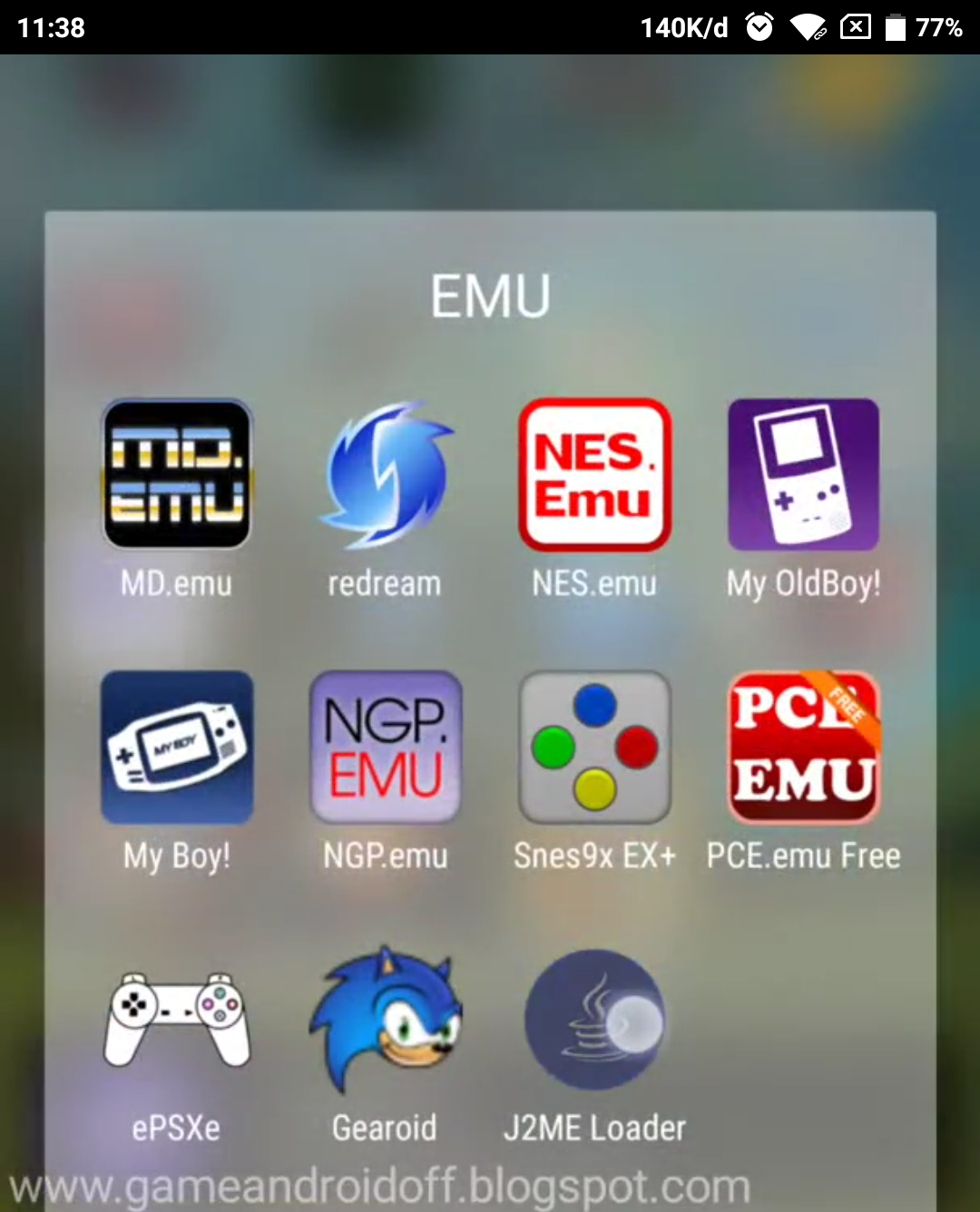The width and height of the screenshot is (980, 1212).
Task: Open NES.emu
Action: tap(594, 474)
